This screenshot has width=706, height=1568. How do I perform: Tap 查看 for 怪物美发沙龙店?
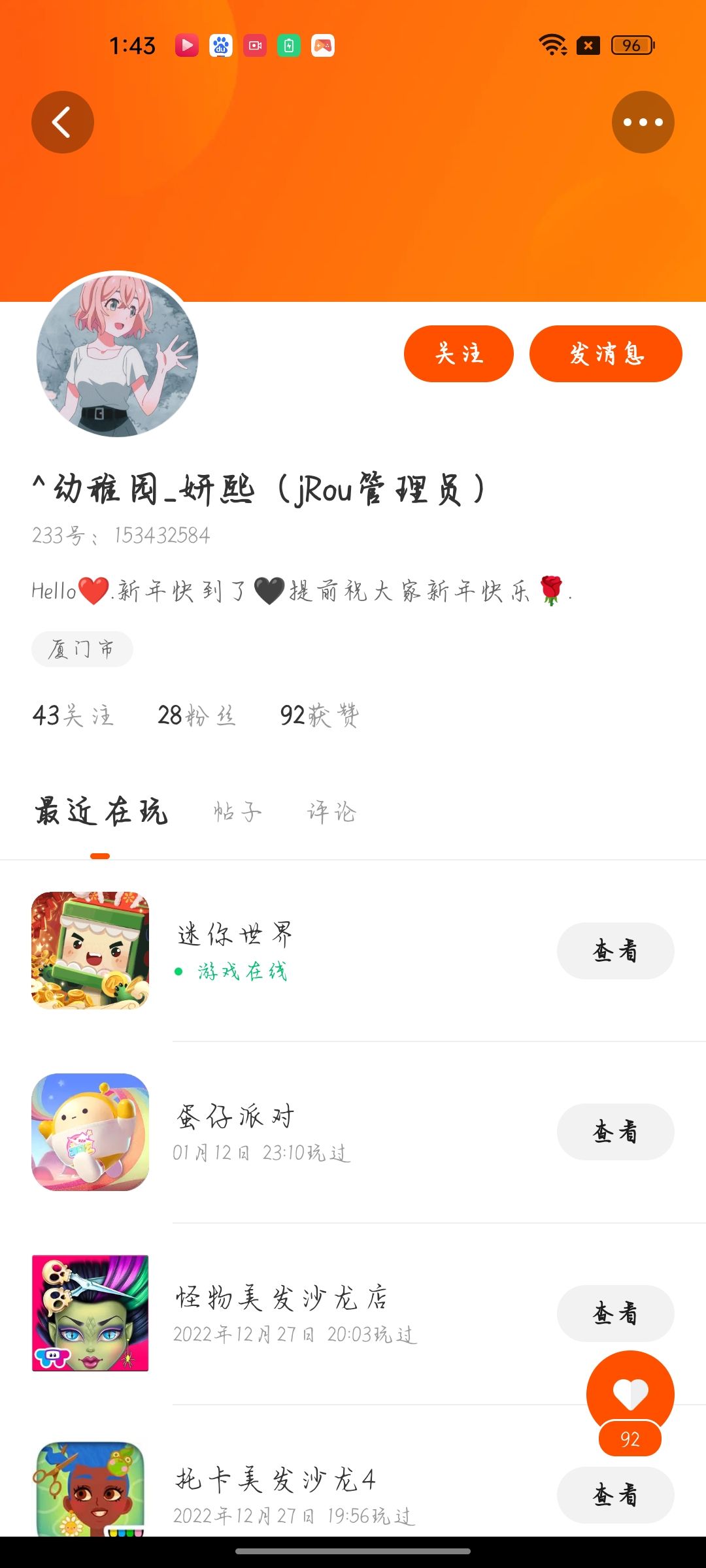coord(615,1313)
